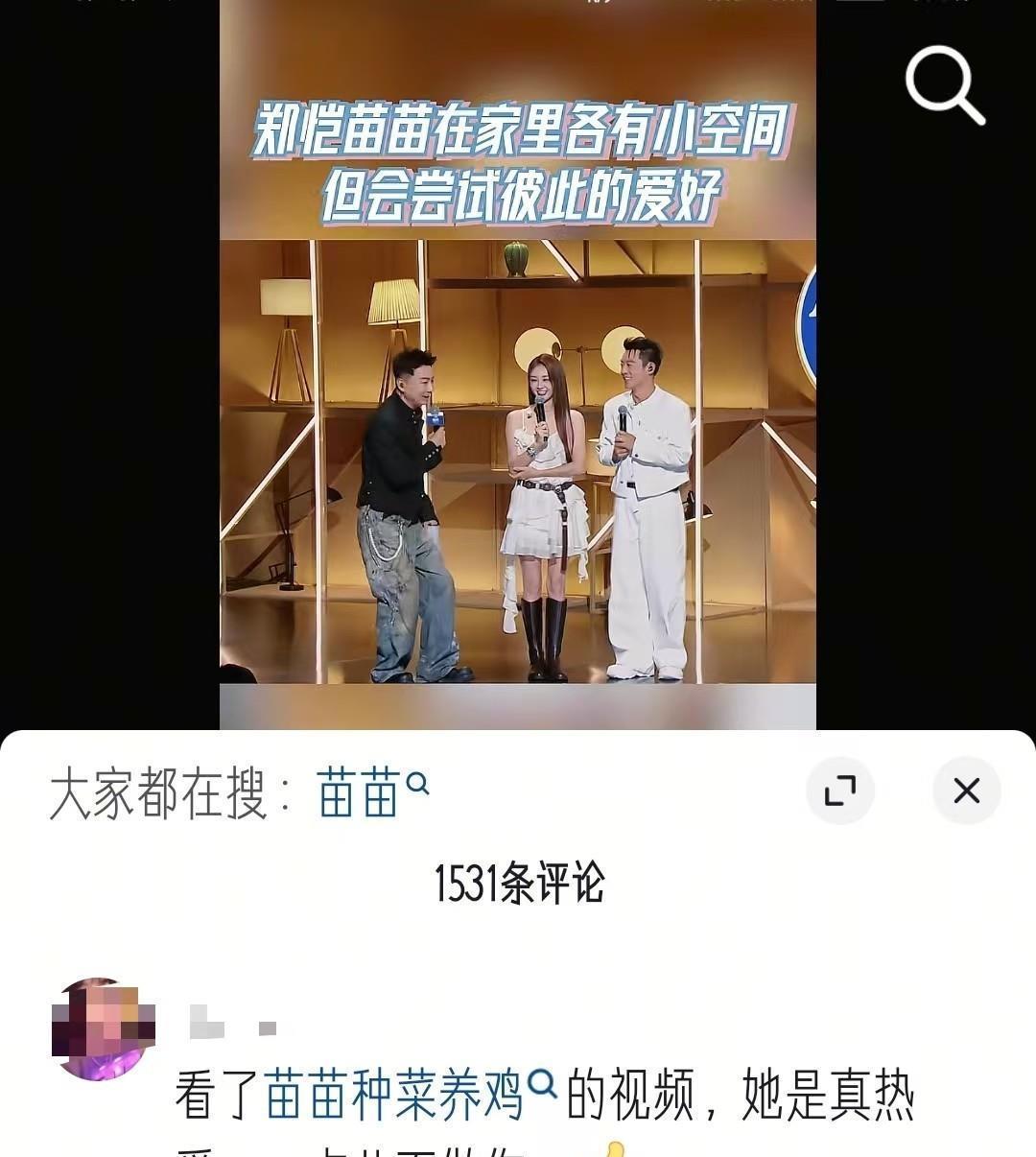
Task: Tap the video to pause playback
Action: tap(517, 460)
